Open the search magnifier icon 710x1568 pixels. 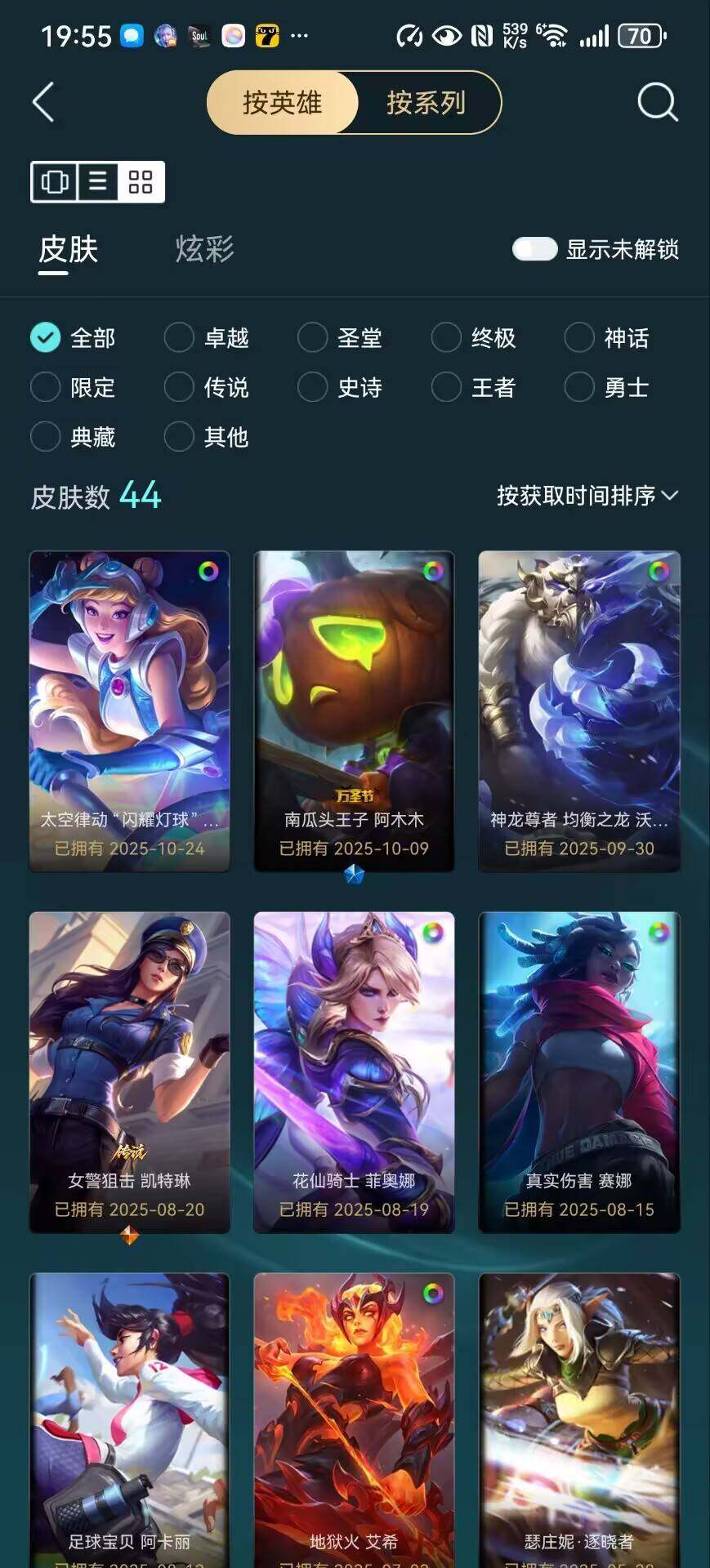(657, 102)
